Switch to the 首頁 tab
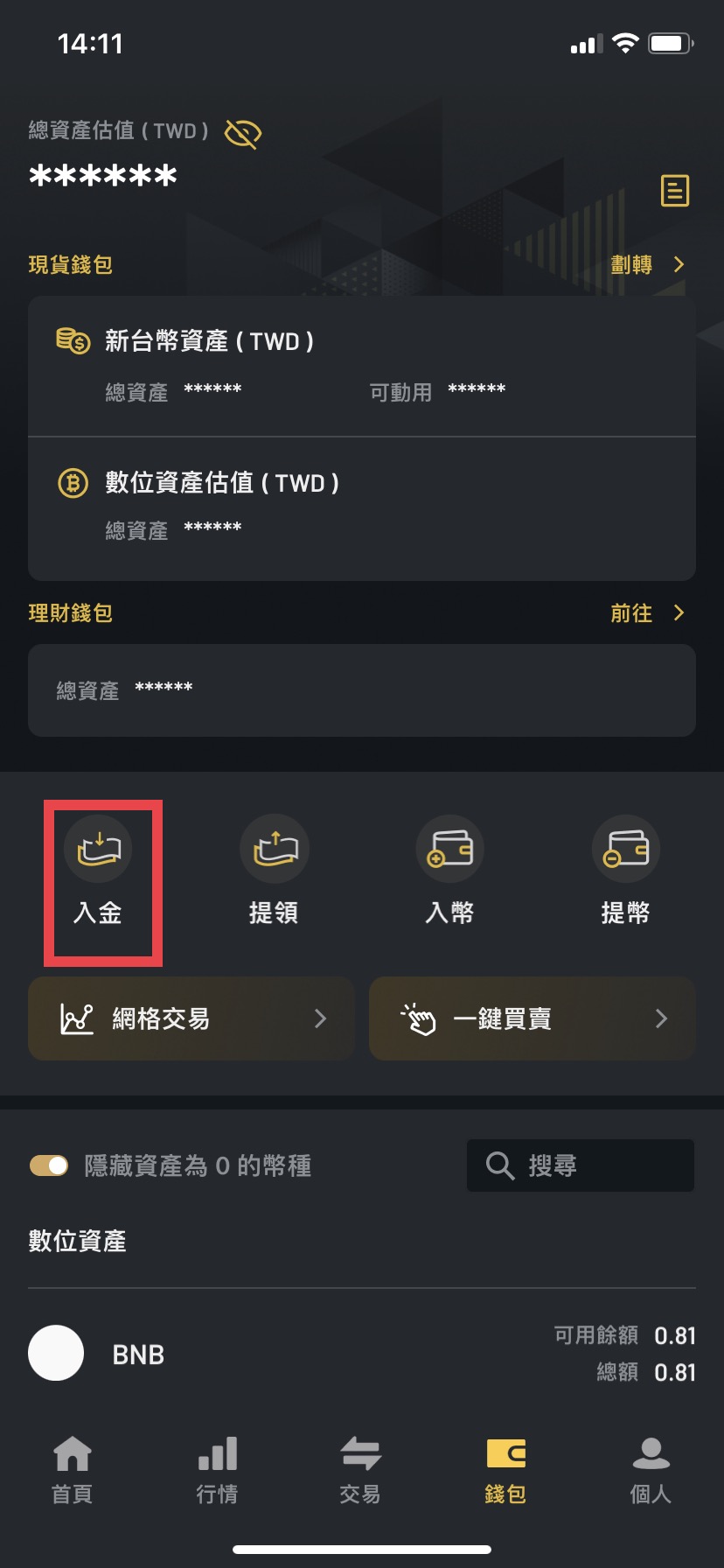Image resolution: width=724 pixels, height=1568 pixels. click(x=73, y=1470)
